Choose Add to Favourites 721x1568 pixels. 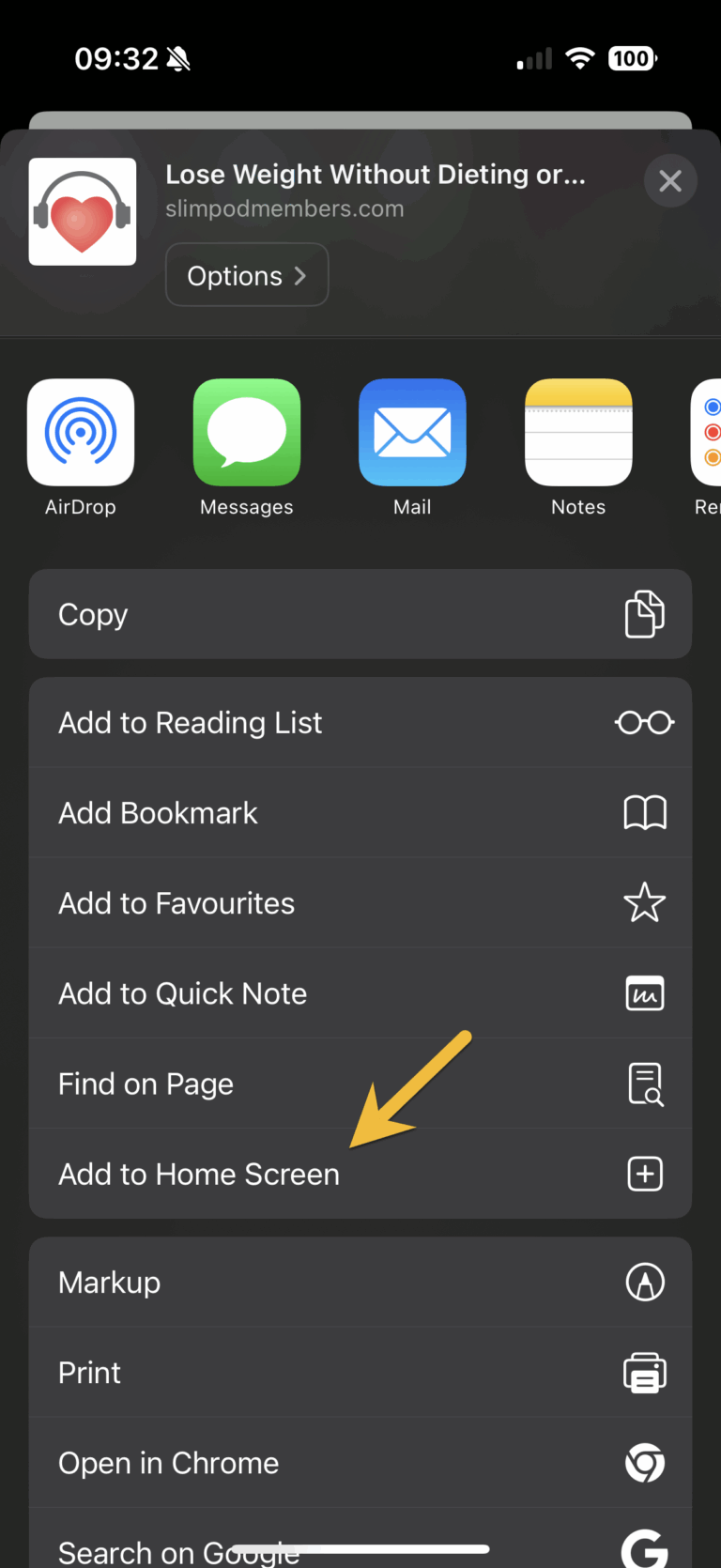[x=360, y=902]
